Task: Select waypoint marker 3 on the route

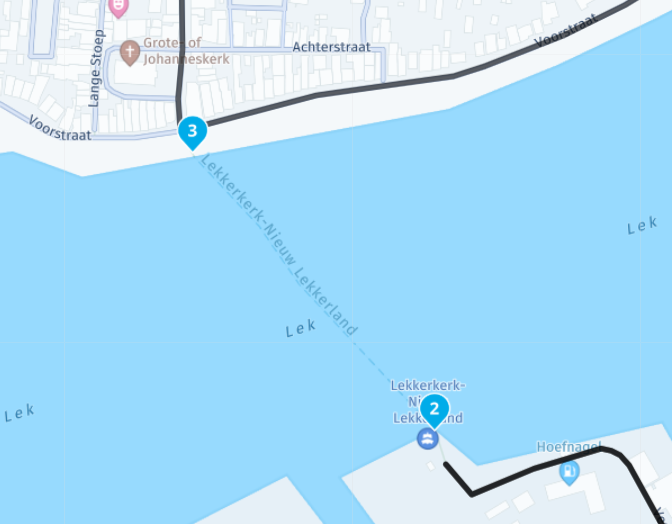Action: click(192, 130)
